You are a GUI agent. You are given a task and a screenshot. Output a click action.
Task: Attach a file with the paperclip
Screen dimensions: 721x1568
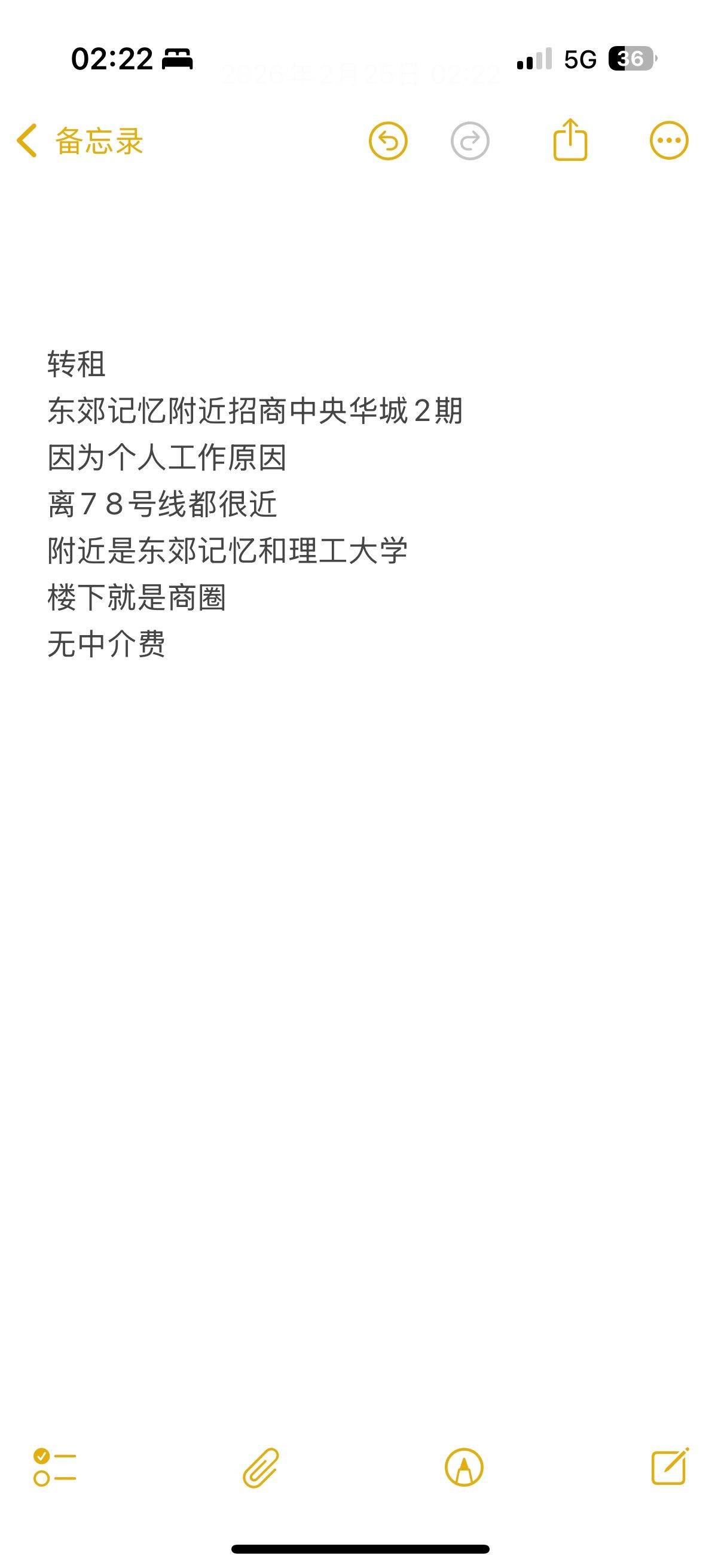[261, 1467]
